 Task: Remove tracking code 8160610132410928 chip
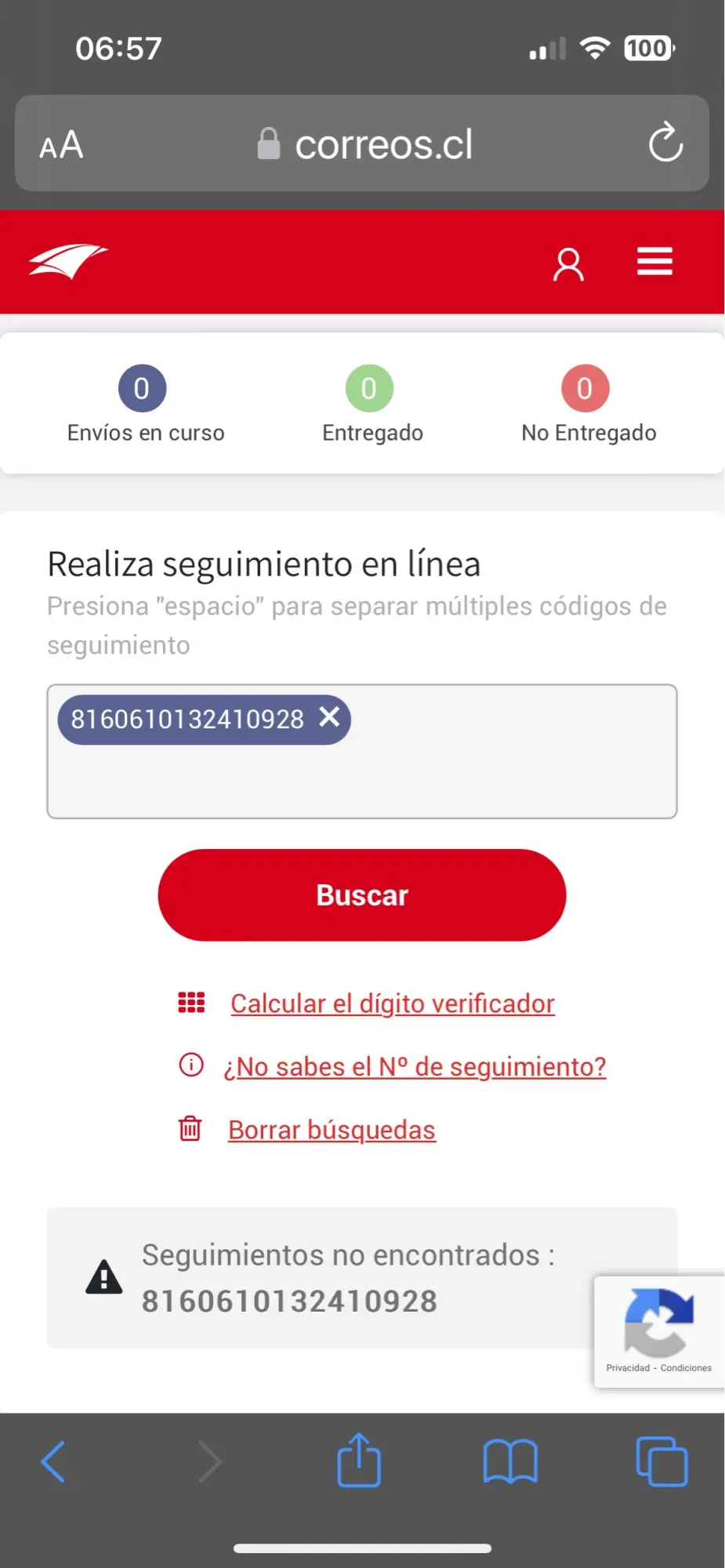[330, 717]
